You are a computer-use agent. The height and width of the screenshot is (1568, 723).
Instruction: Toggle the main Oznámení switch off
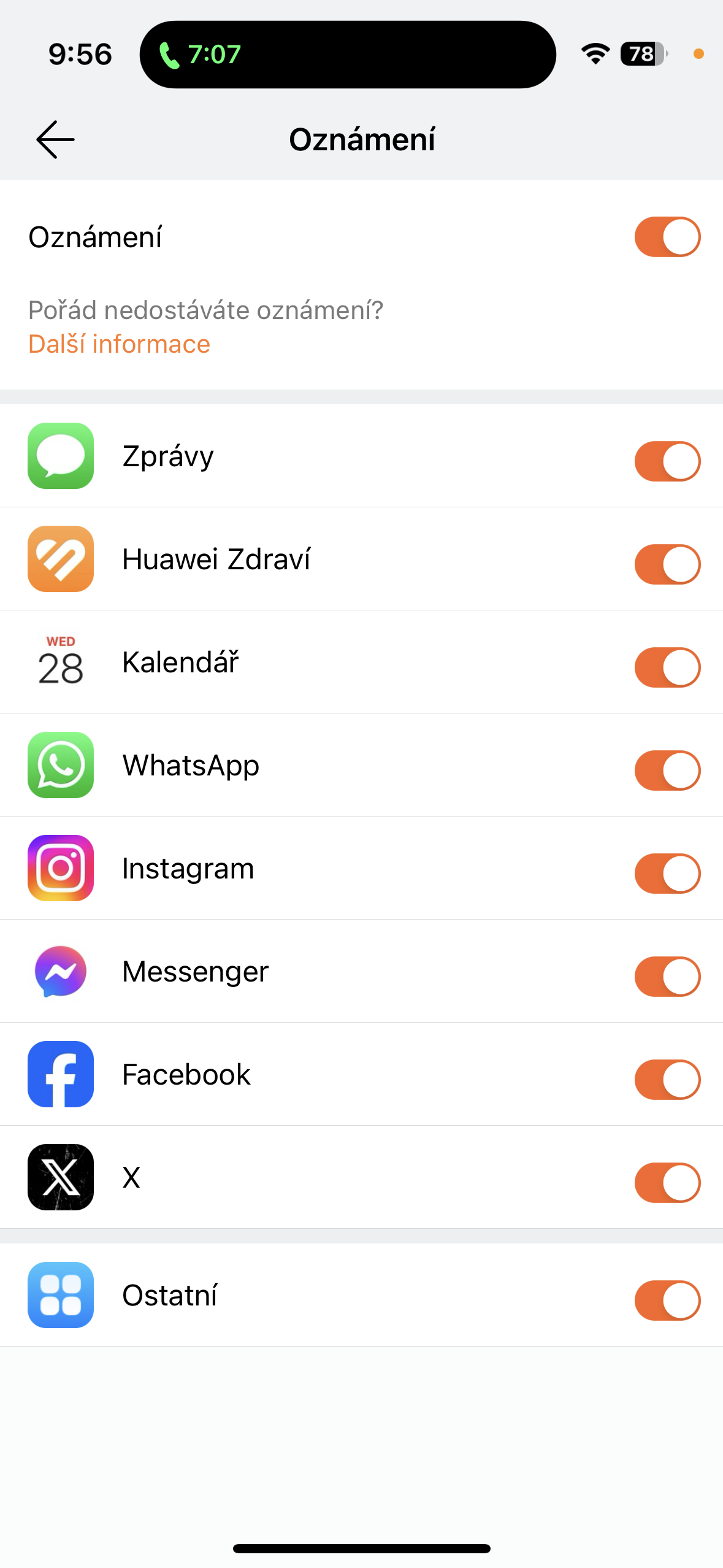point(667,237)
